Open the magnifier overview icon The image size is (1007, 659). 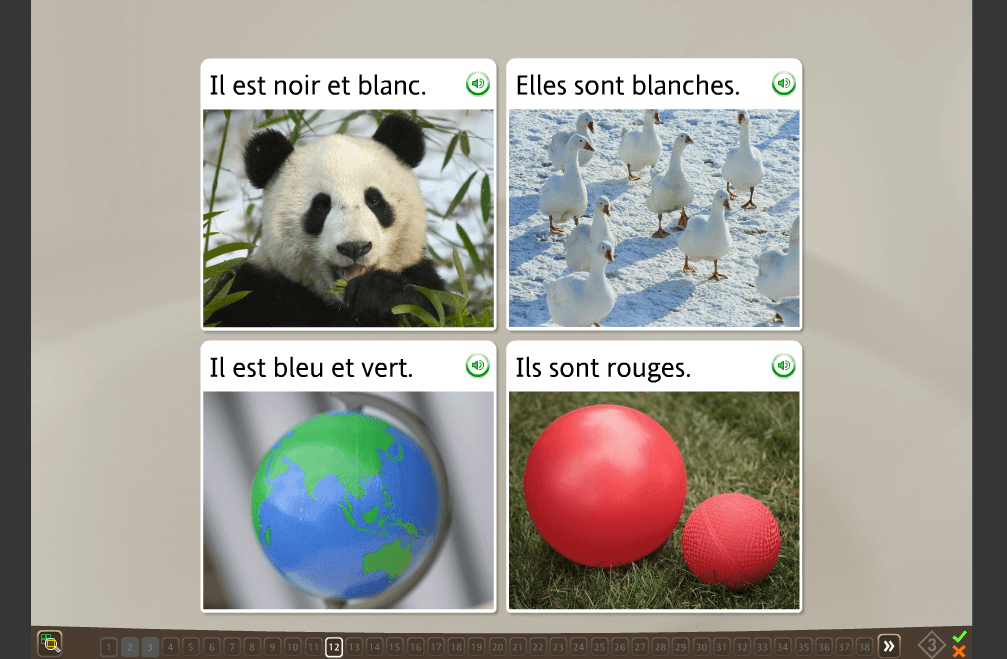click(50, 644)
